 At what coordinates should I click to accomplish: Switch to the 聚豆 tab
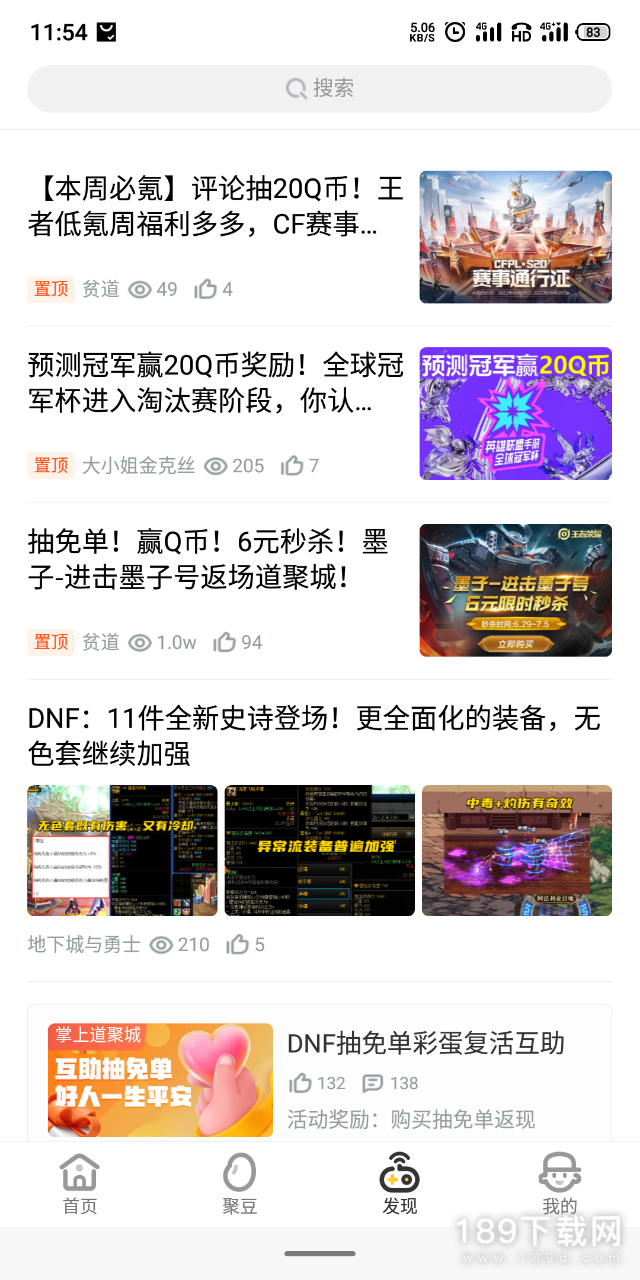tap(240, 1184)
